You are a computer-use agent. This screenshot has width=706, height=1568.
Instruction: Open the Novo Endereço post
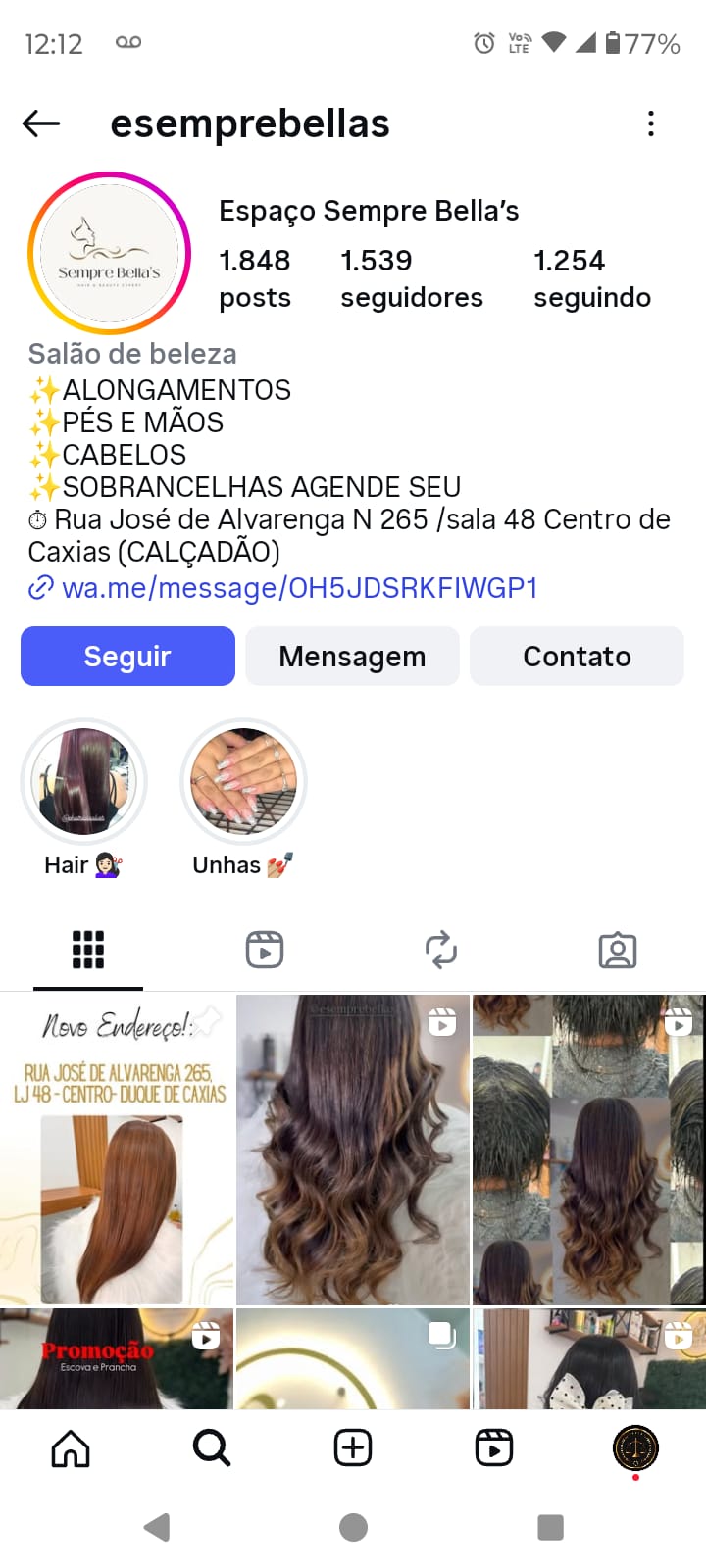point(118,1149)
